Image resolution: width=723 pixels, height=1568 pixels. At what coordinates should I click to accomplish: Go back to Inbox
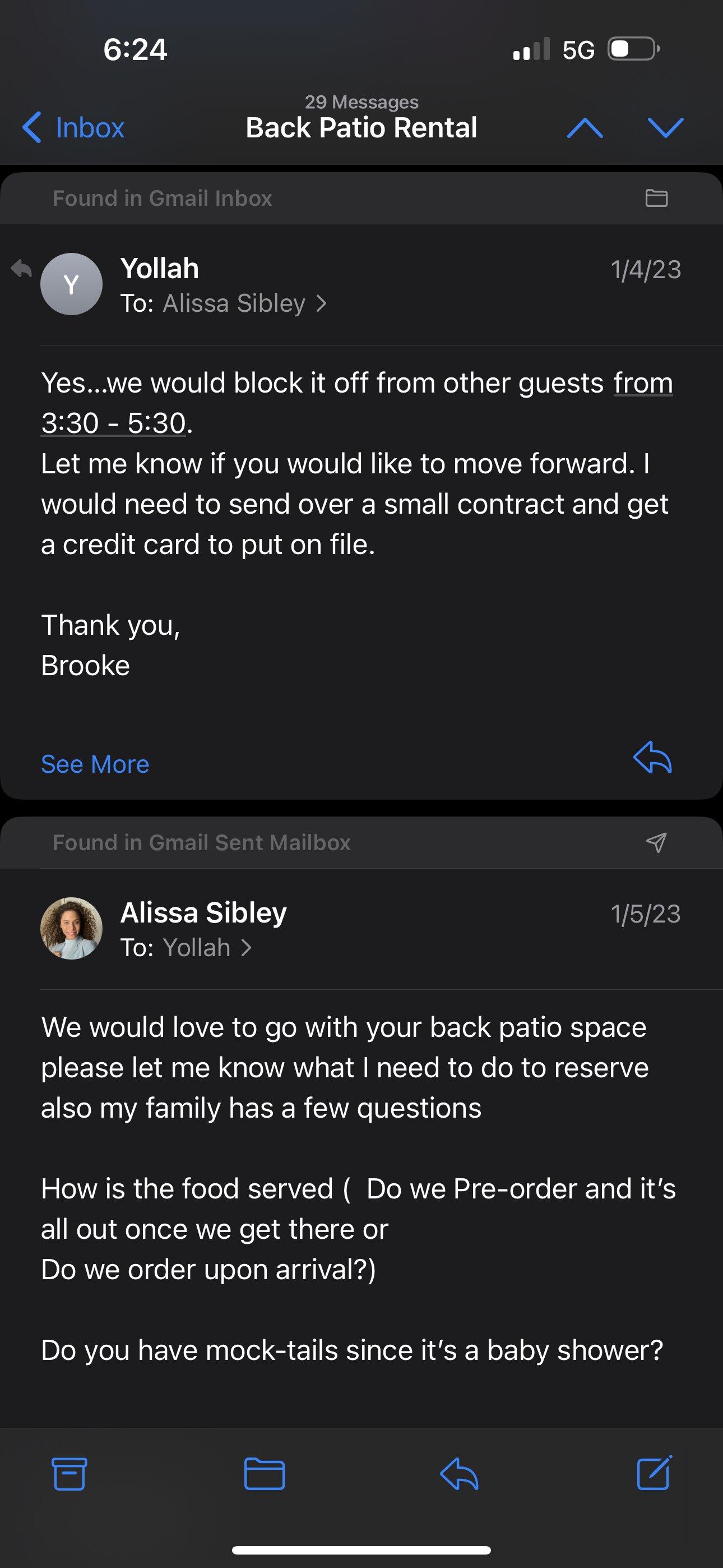click(73, 128)
